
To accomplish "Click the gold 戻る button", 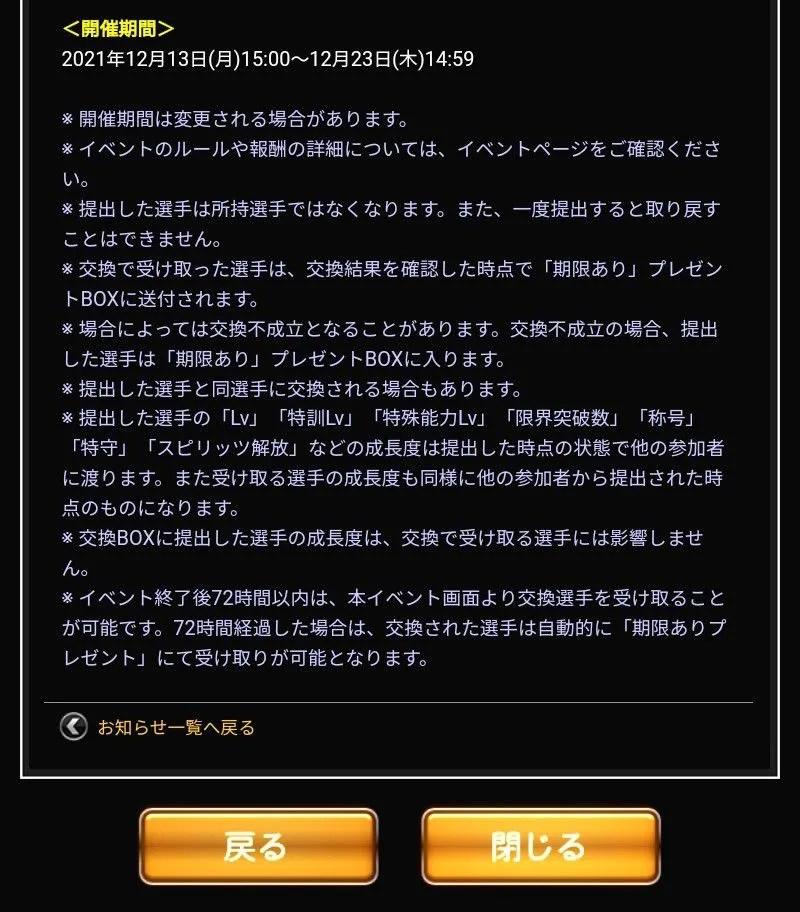I will [x=259, y=845].
